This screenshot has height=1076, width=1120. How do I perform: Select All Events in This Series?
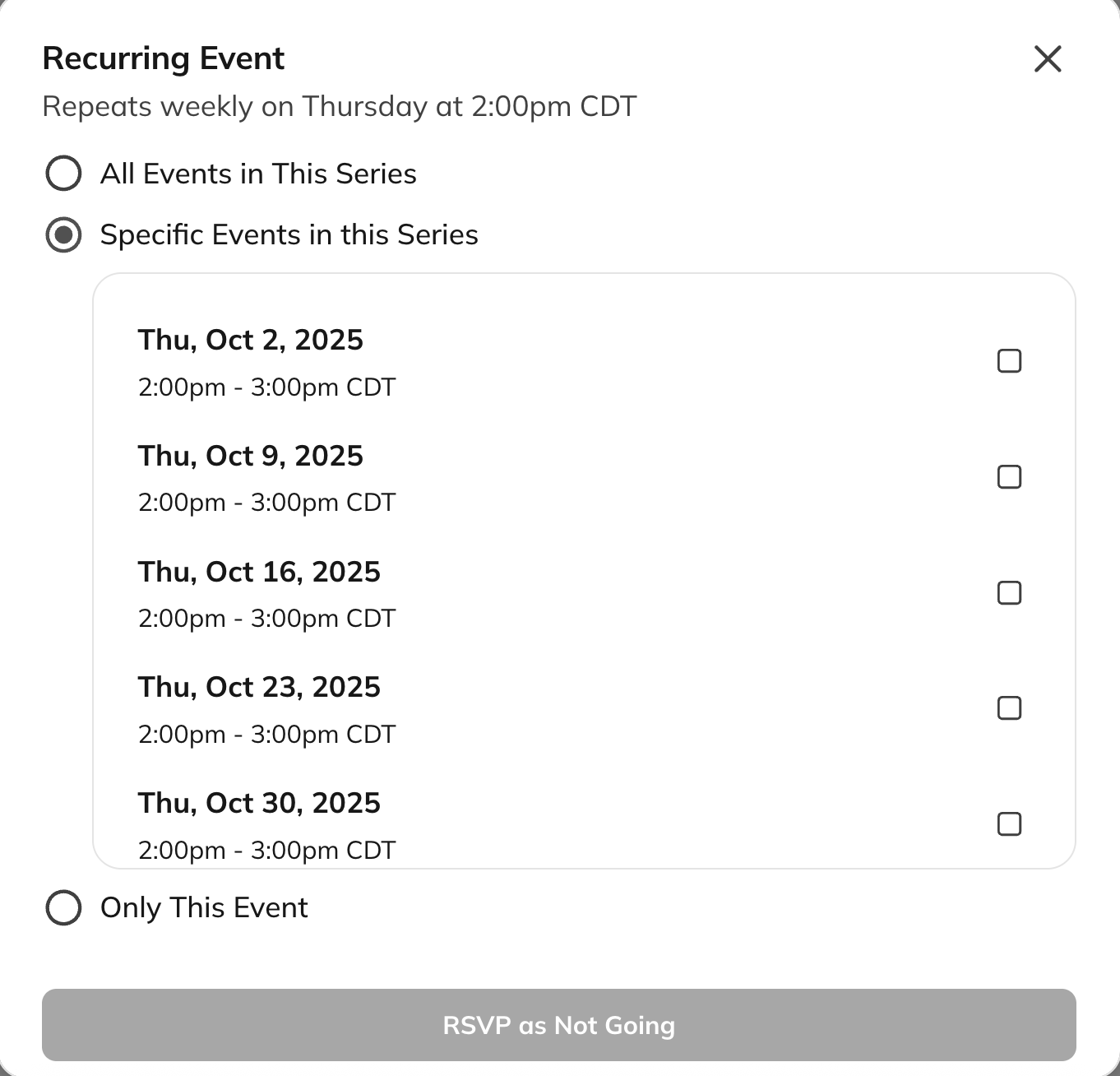click(x=63, y=174)
